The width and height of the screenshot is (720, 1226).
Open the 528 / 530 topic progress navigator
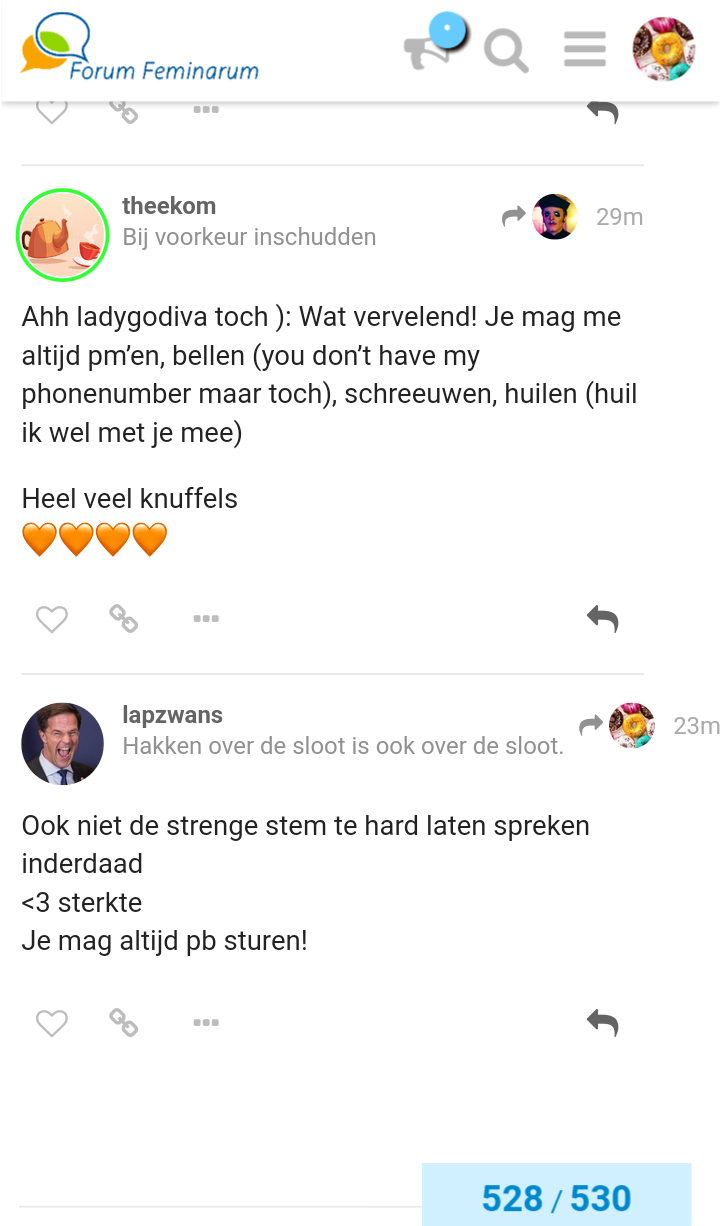[557, 1195]
